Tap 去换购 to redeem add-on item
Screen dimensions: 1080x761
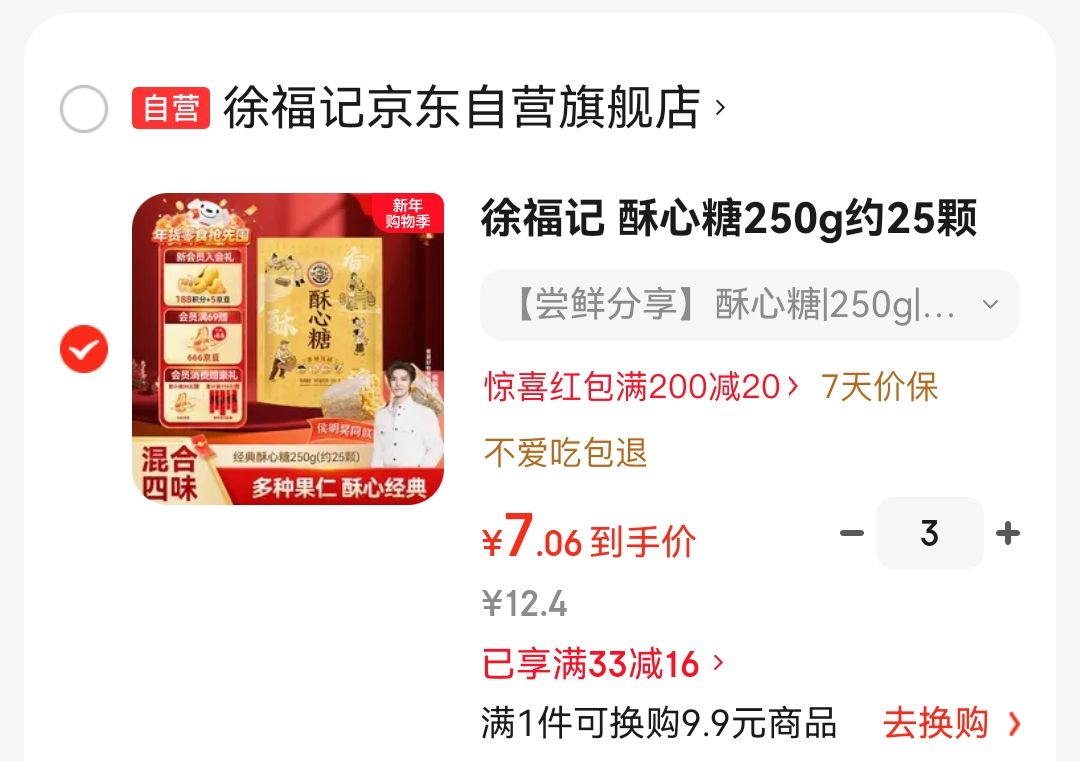[951, 724]
